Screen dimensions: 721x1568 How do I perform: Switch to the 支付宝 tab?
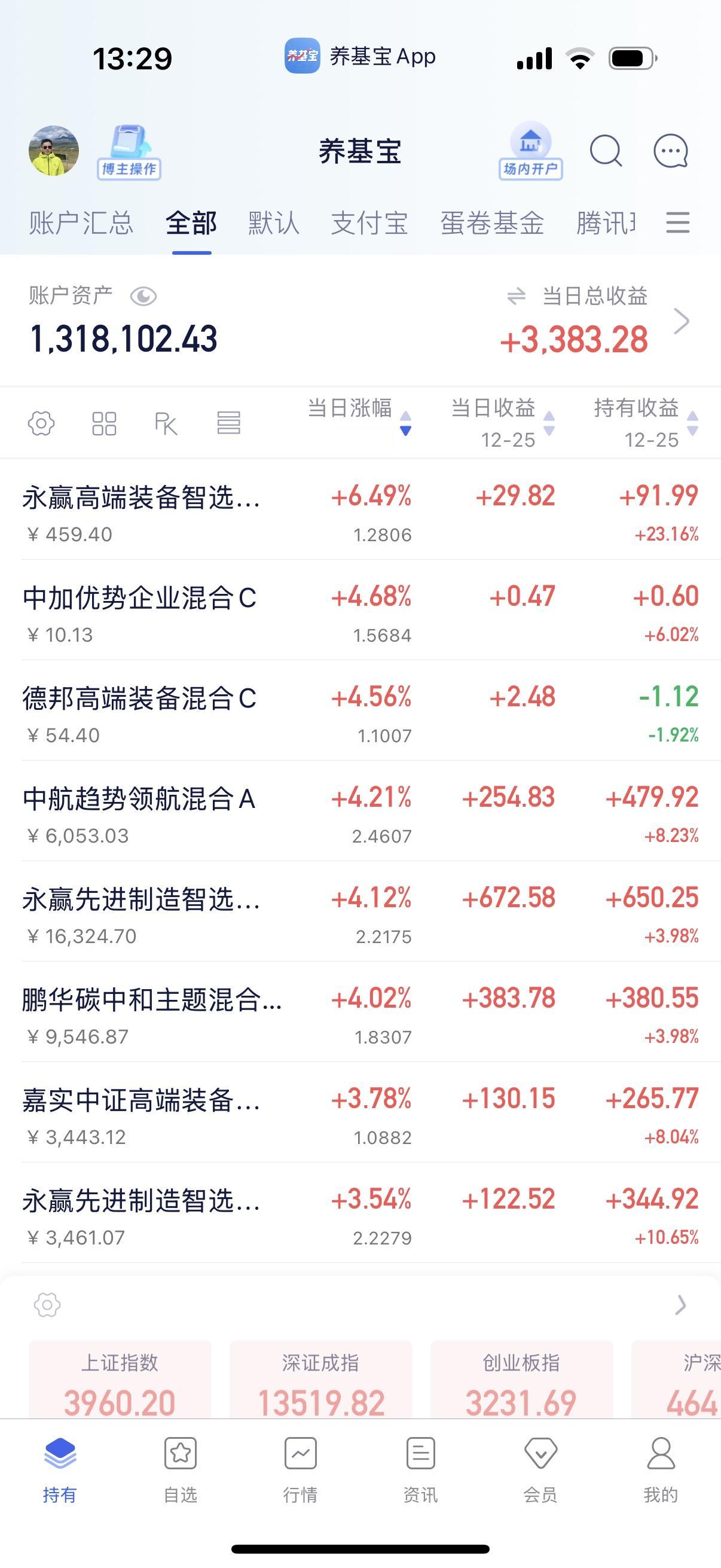(x=370, y=224)
